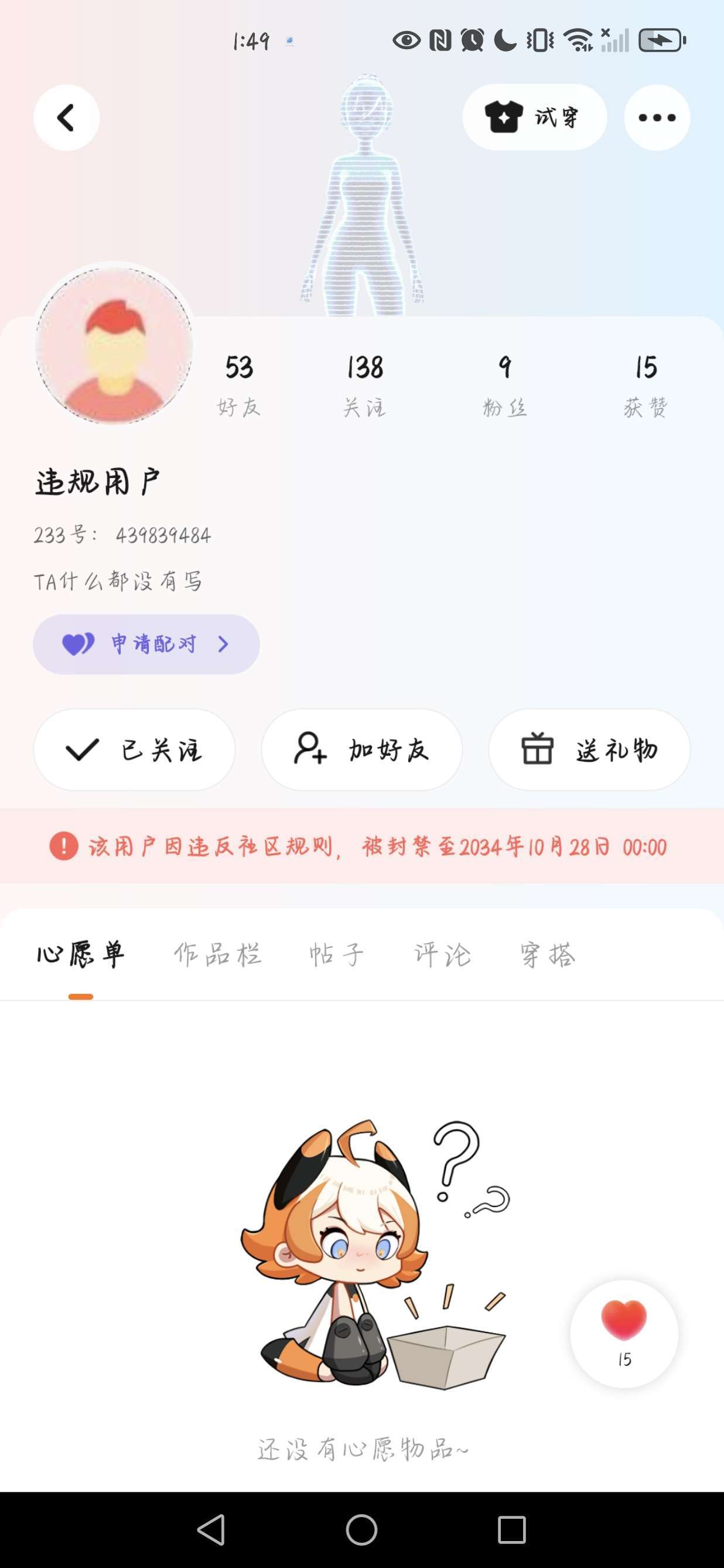View the 53 好友 friends list
The image size is (724, 1568).
click(x=238, y=385)
